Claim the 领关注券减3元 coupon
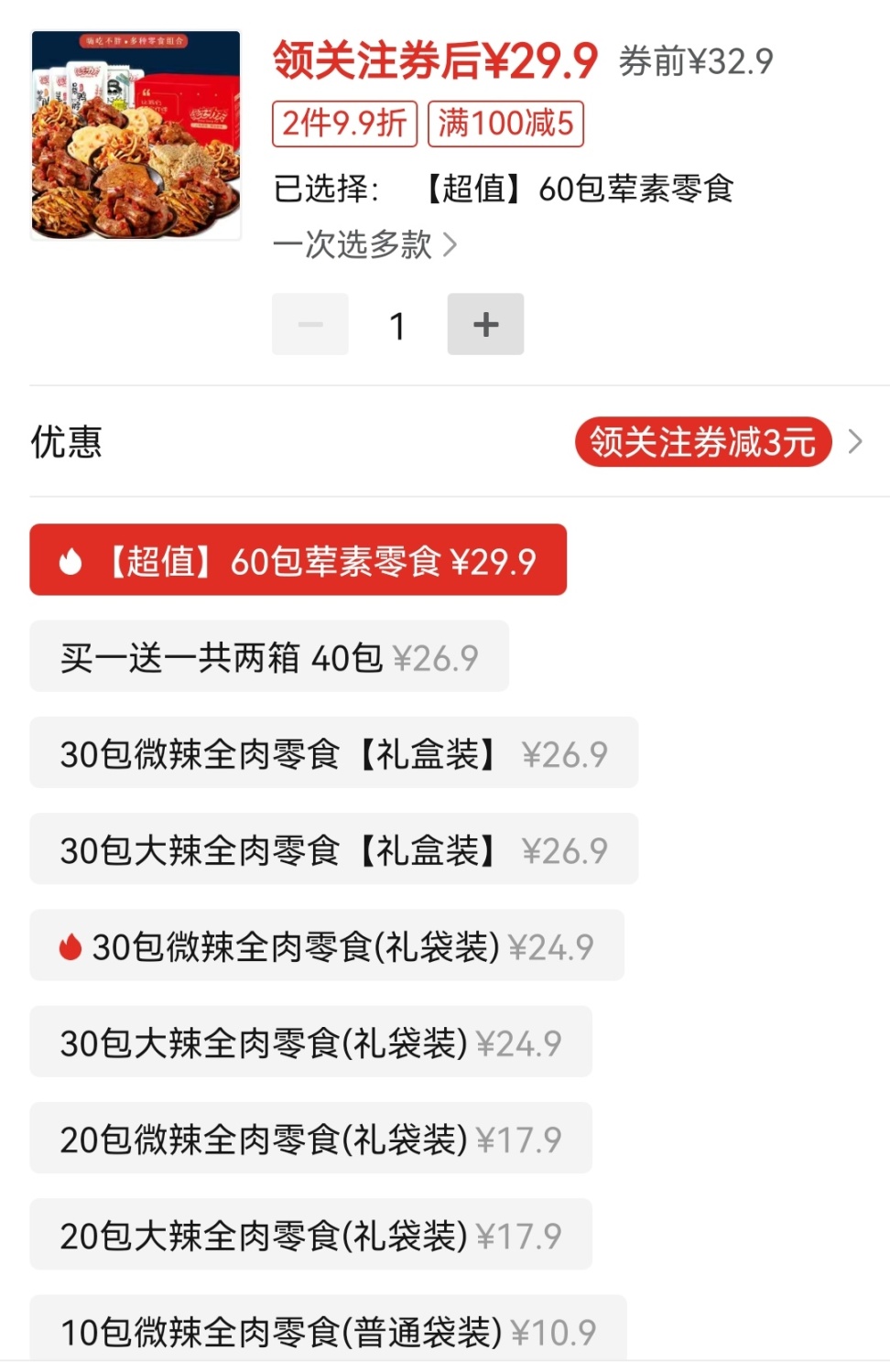 (703, 442)
